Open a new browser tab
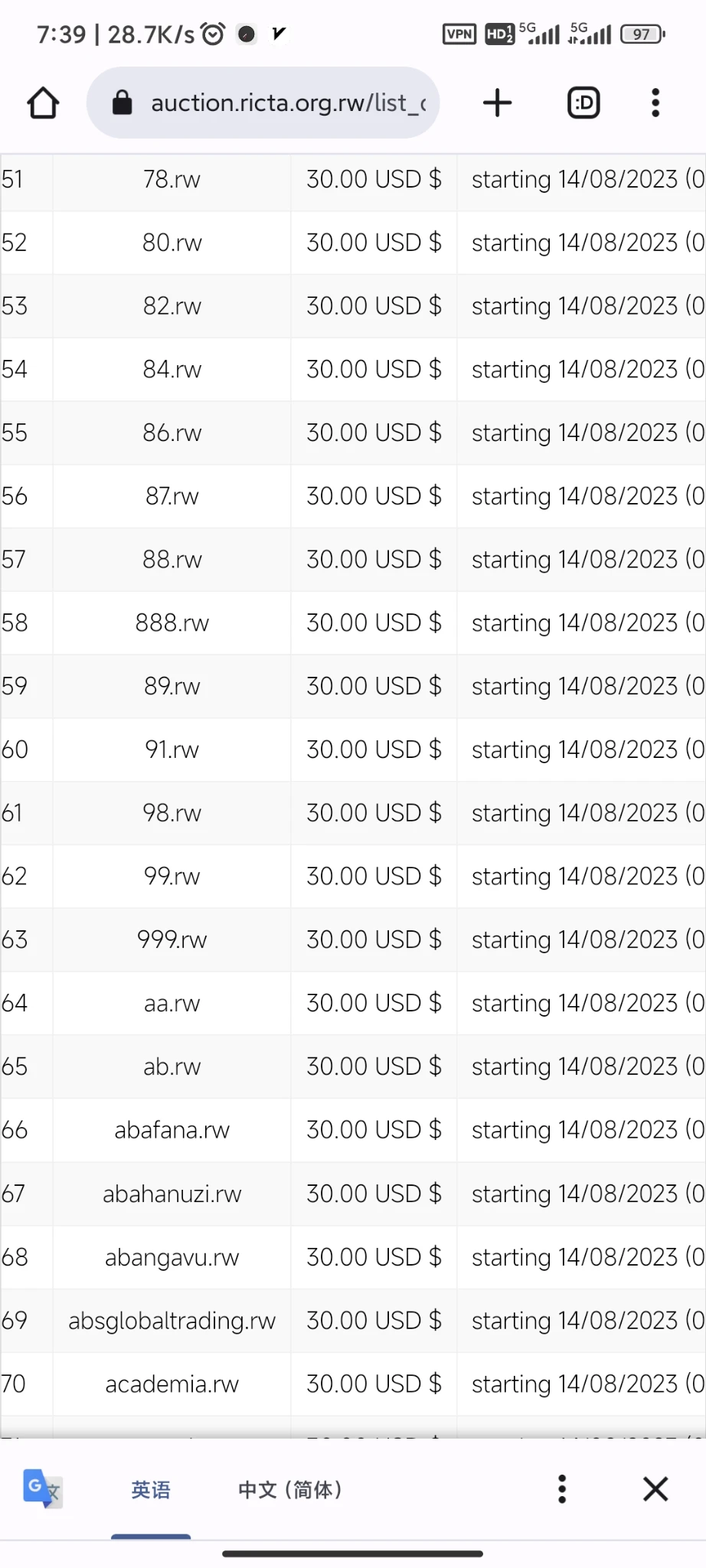The width and height of the screenshot is (706, 1568). [x=497, y=103]
